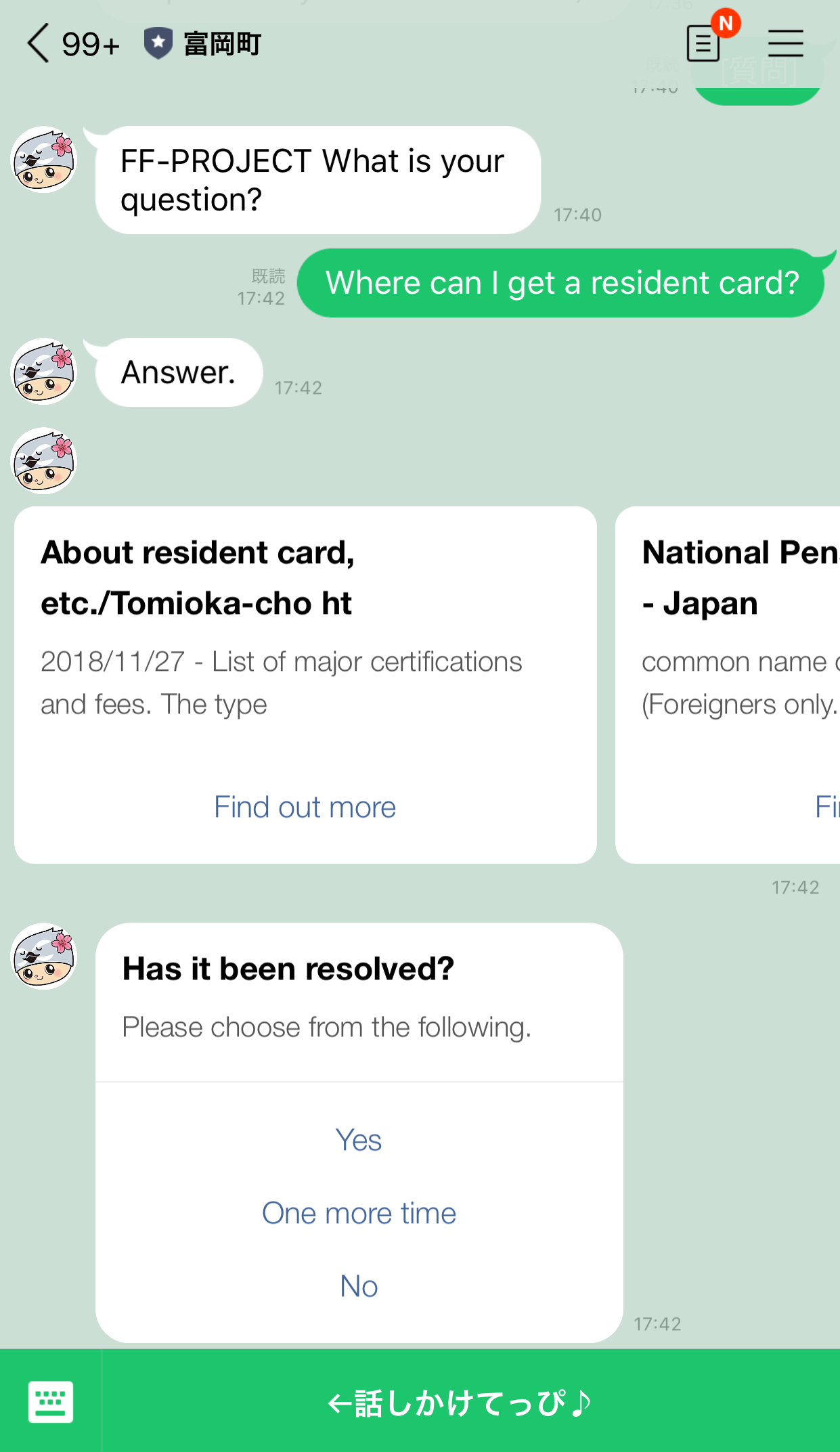Answer No to resolved question
Image resolution: width=840 pixels, height=1452 pixels.
pos(359,1285)
